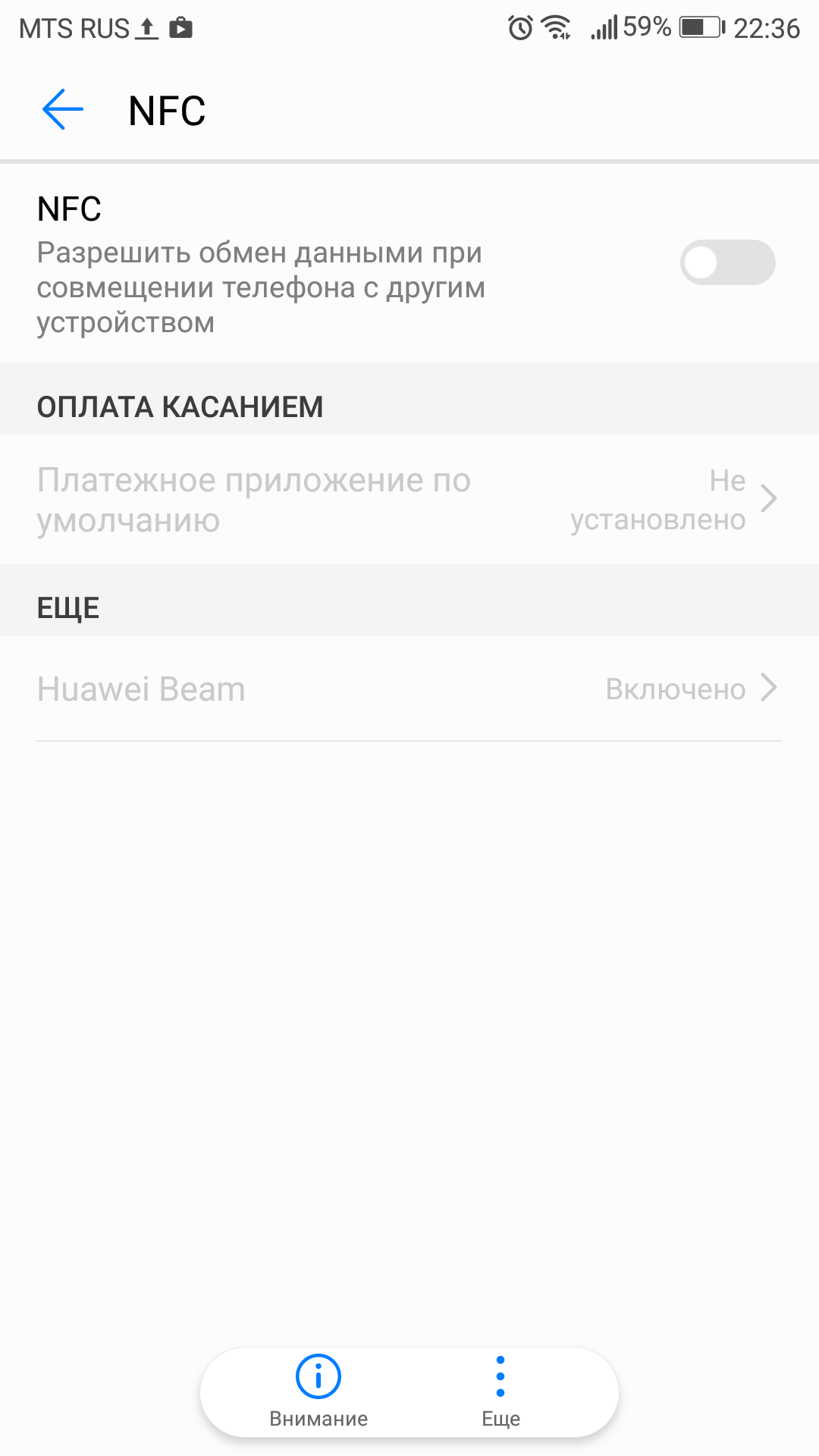Enable the NFC switch

click(x=727, y=262)
